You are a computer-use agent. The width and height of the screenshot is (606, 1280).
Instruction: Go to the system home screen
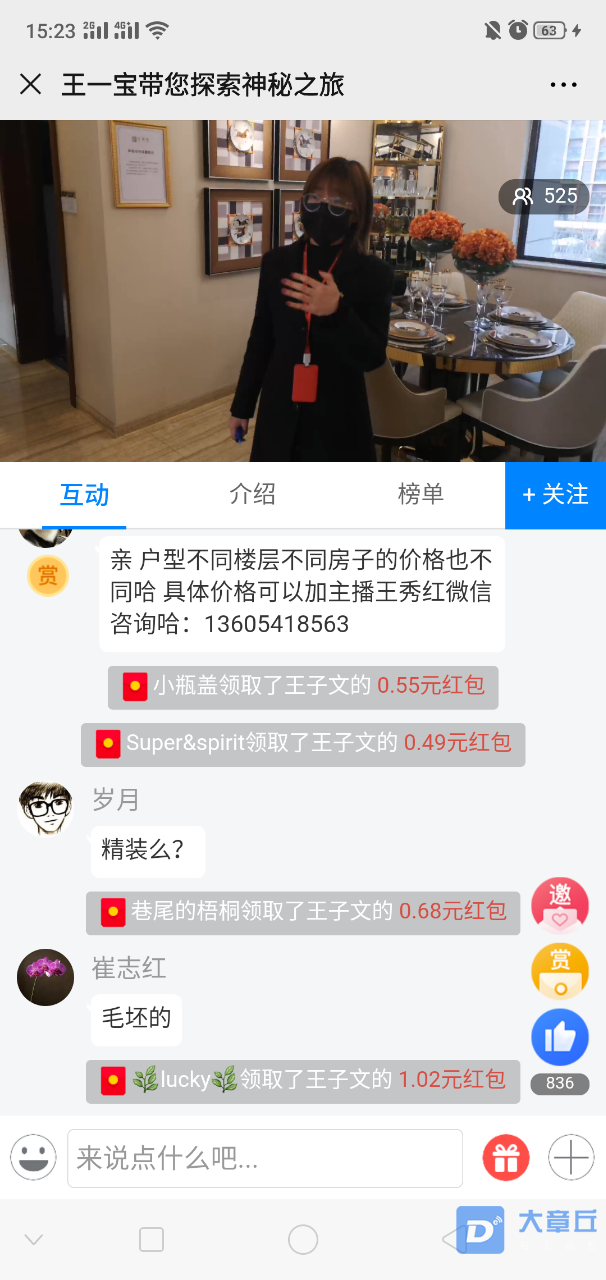pyautogui.click(x=303, y=1240)
